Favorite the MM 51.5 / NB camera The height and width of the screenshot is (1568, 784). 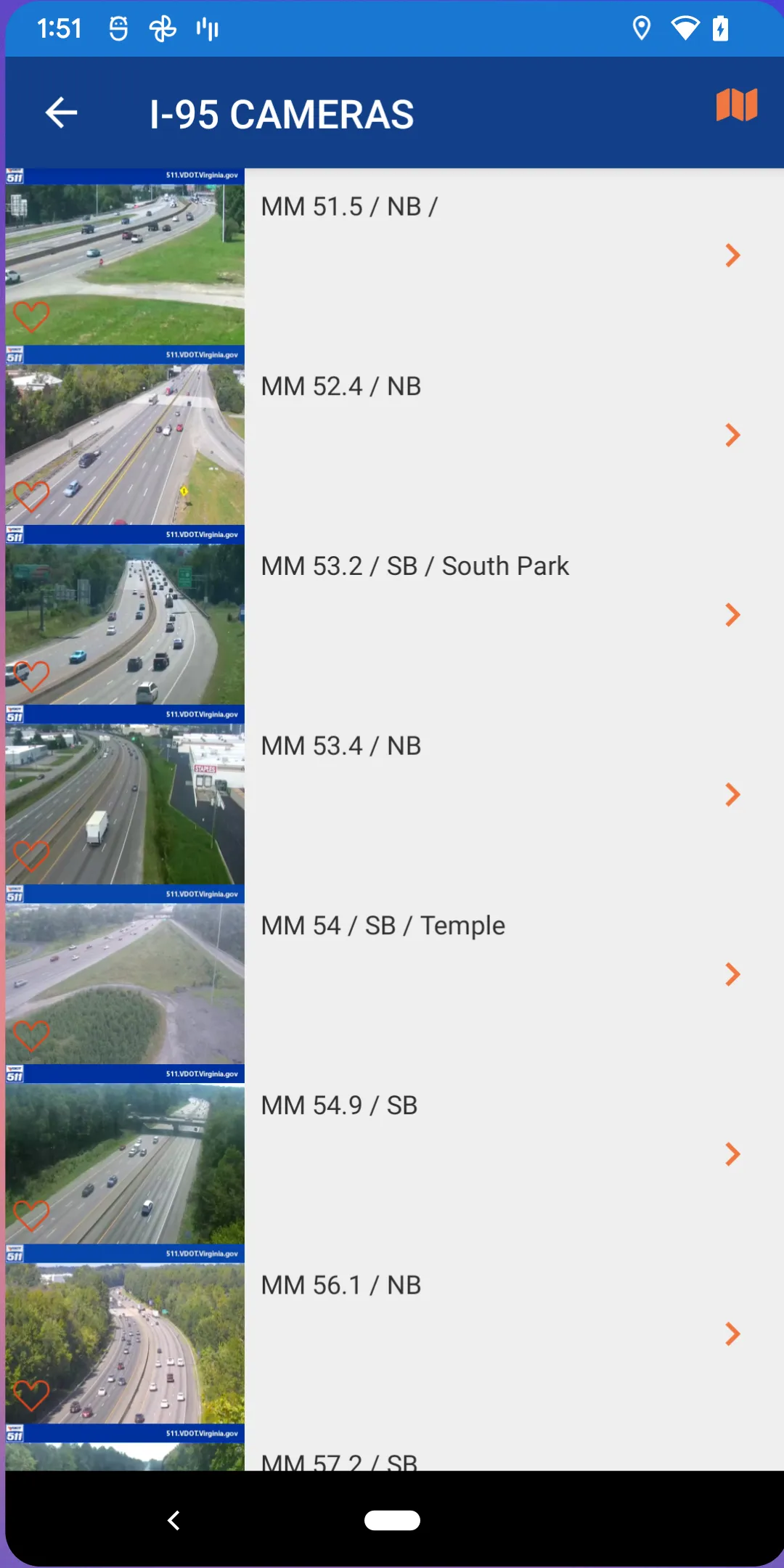(32, 315)
